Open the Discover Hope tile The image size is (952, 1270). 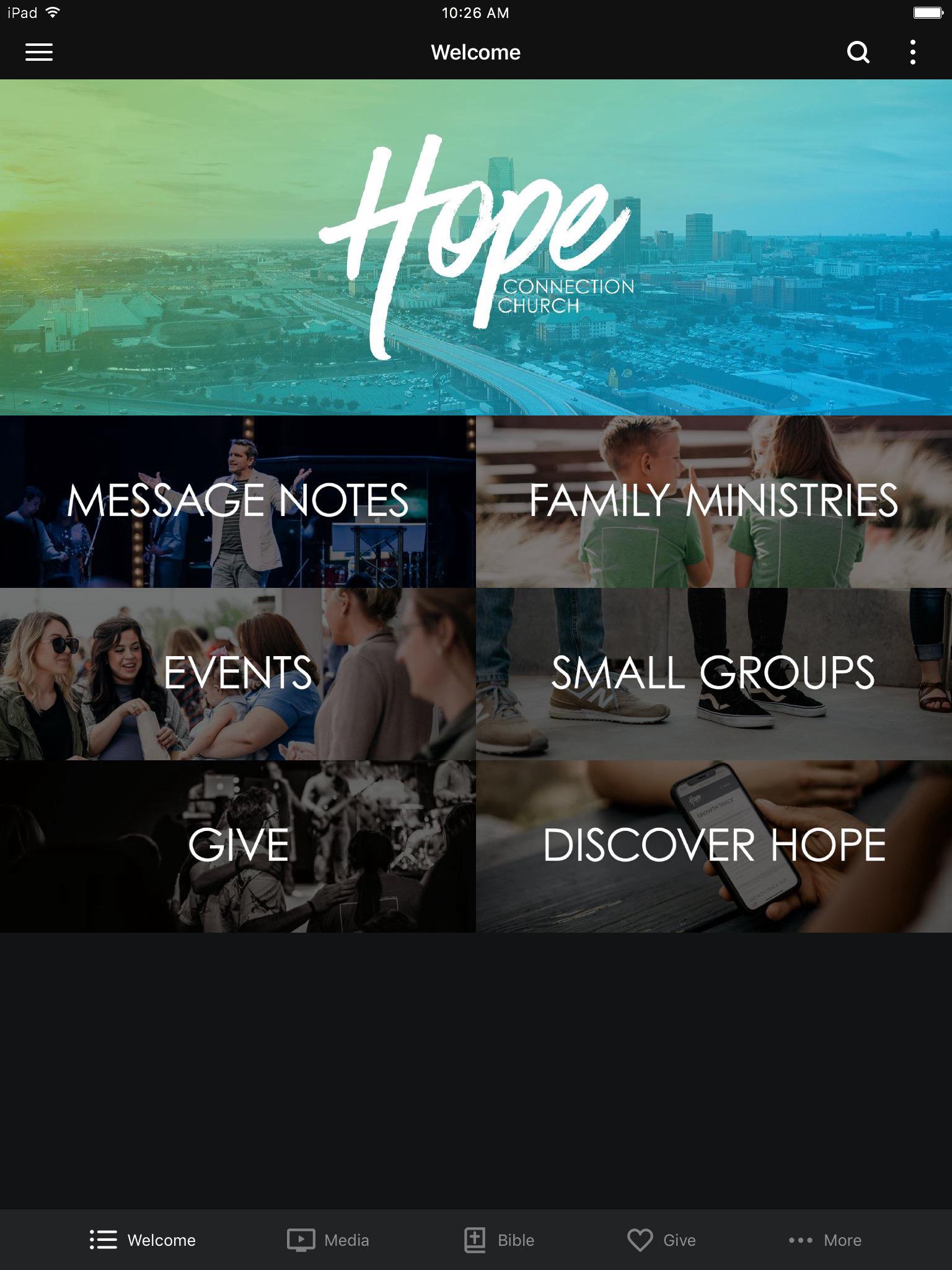(x=713, y=846)
